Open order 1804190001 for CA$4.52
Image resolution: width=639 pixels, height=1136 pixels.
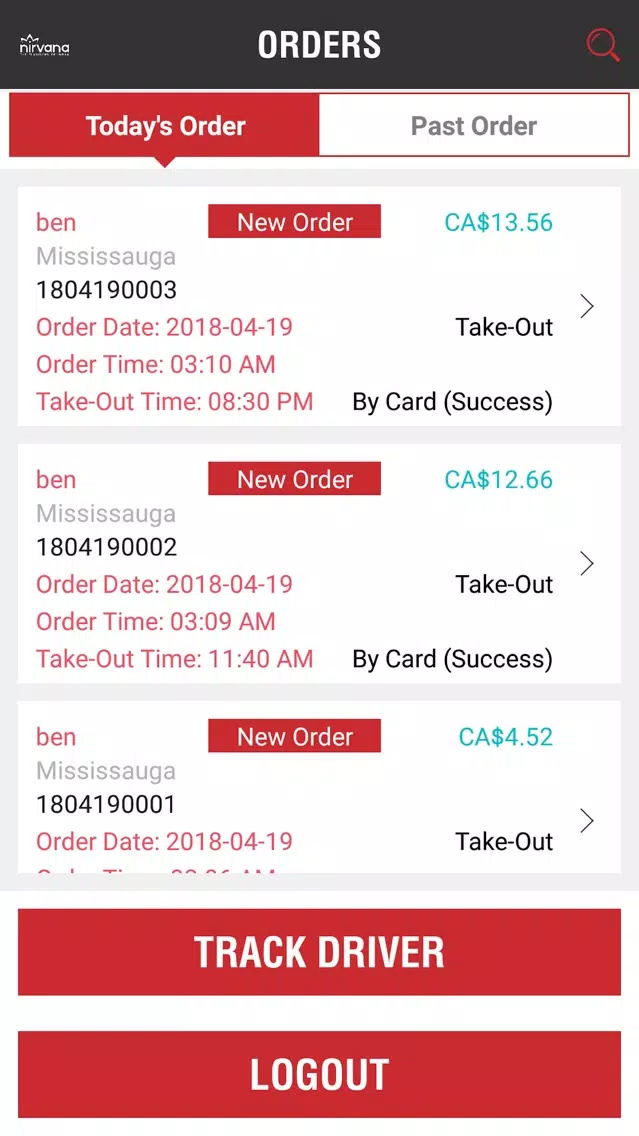(x=320, y=788)
